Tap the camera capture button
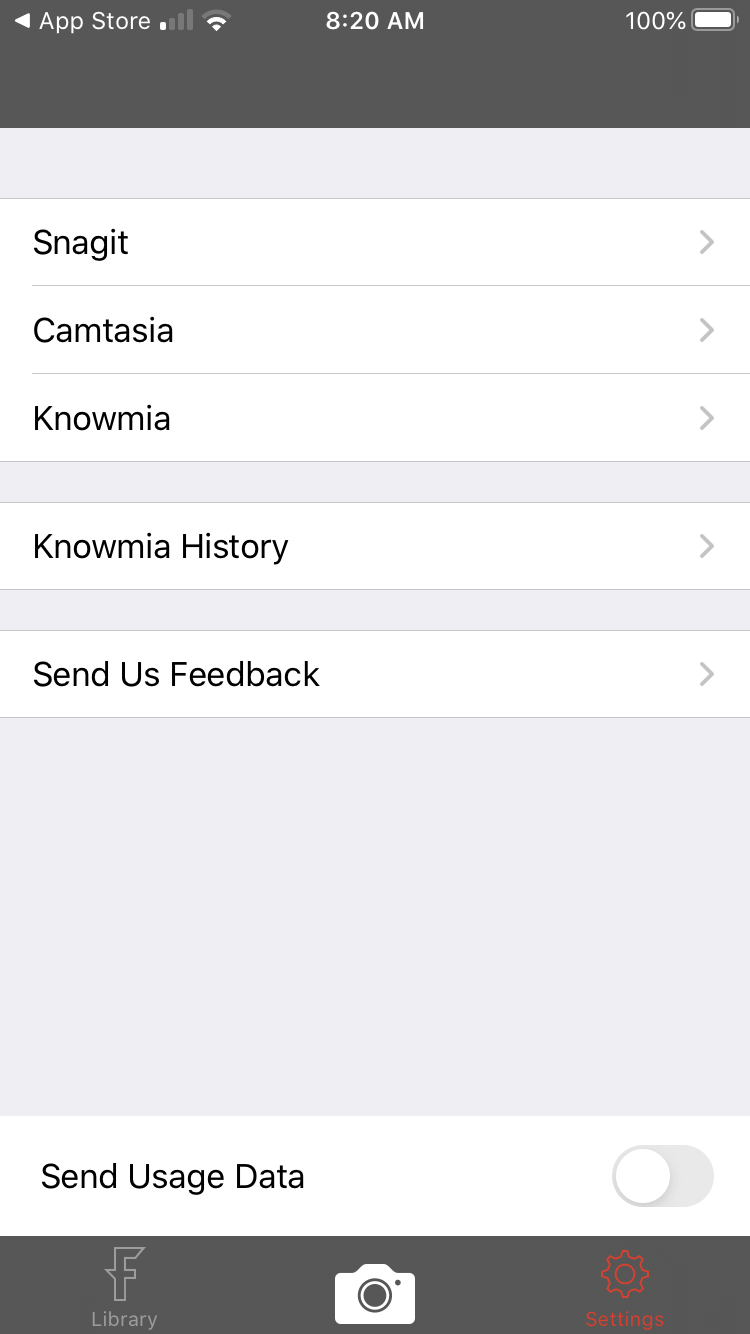Screen dimensions: 750x1334 [375, 1292]
